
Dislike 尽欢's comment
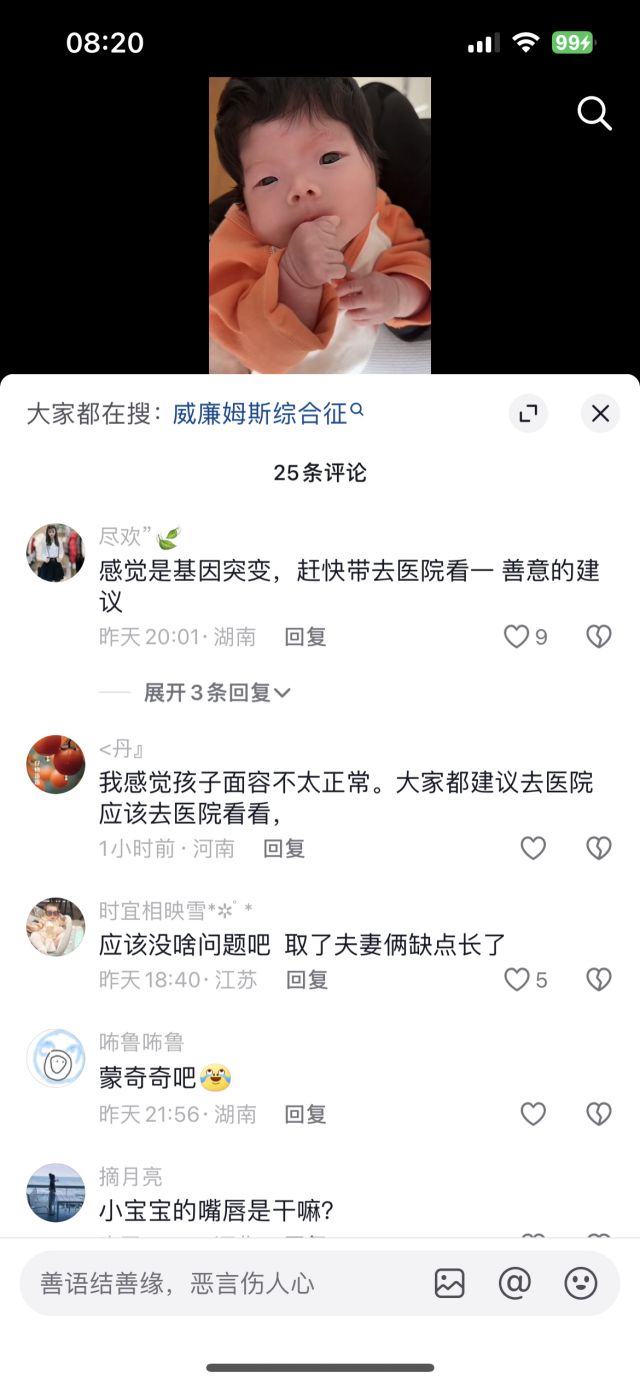coord(598,636)
